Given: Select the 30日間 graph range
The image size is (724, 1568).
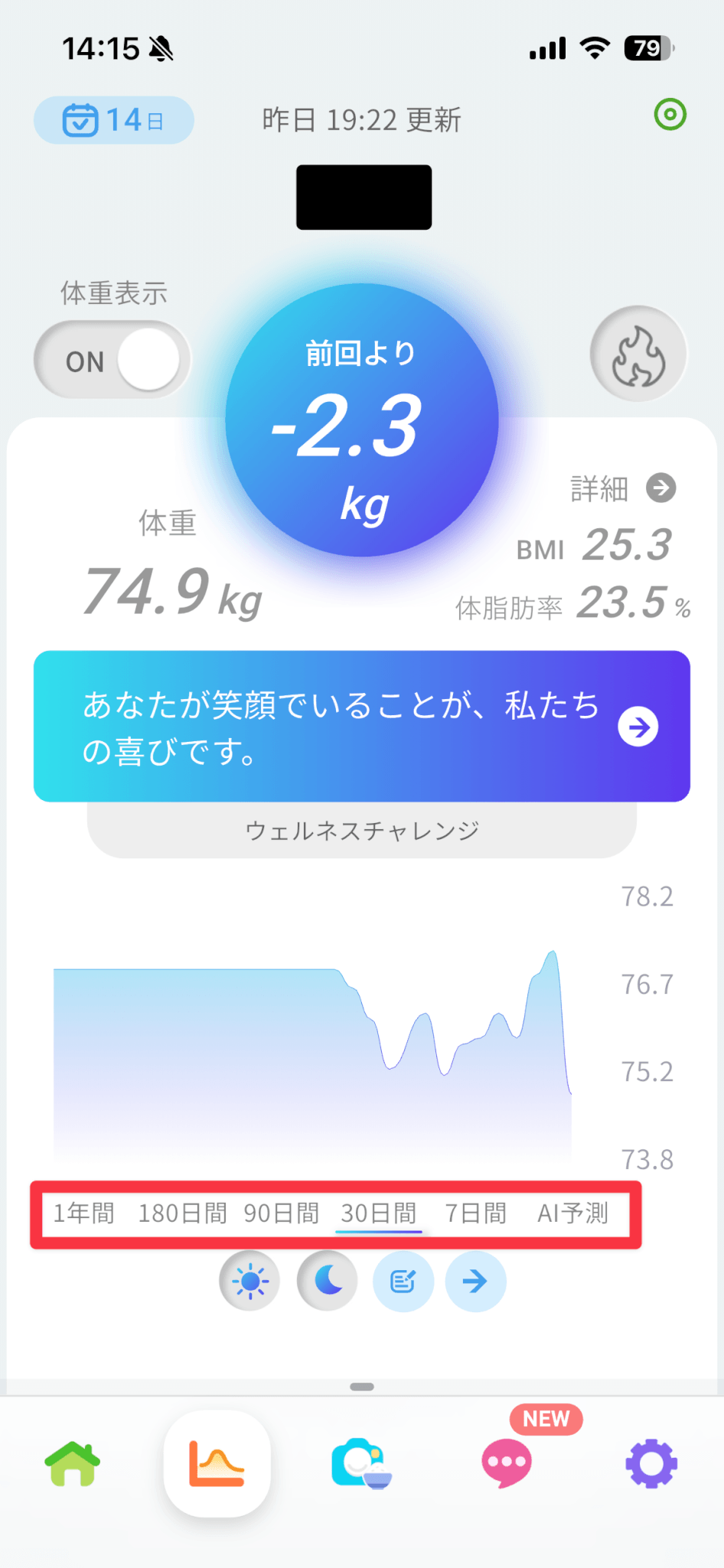Looking at the screenshot, I should point(378,1214).
